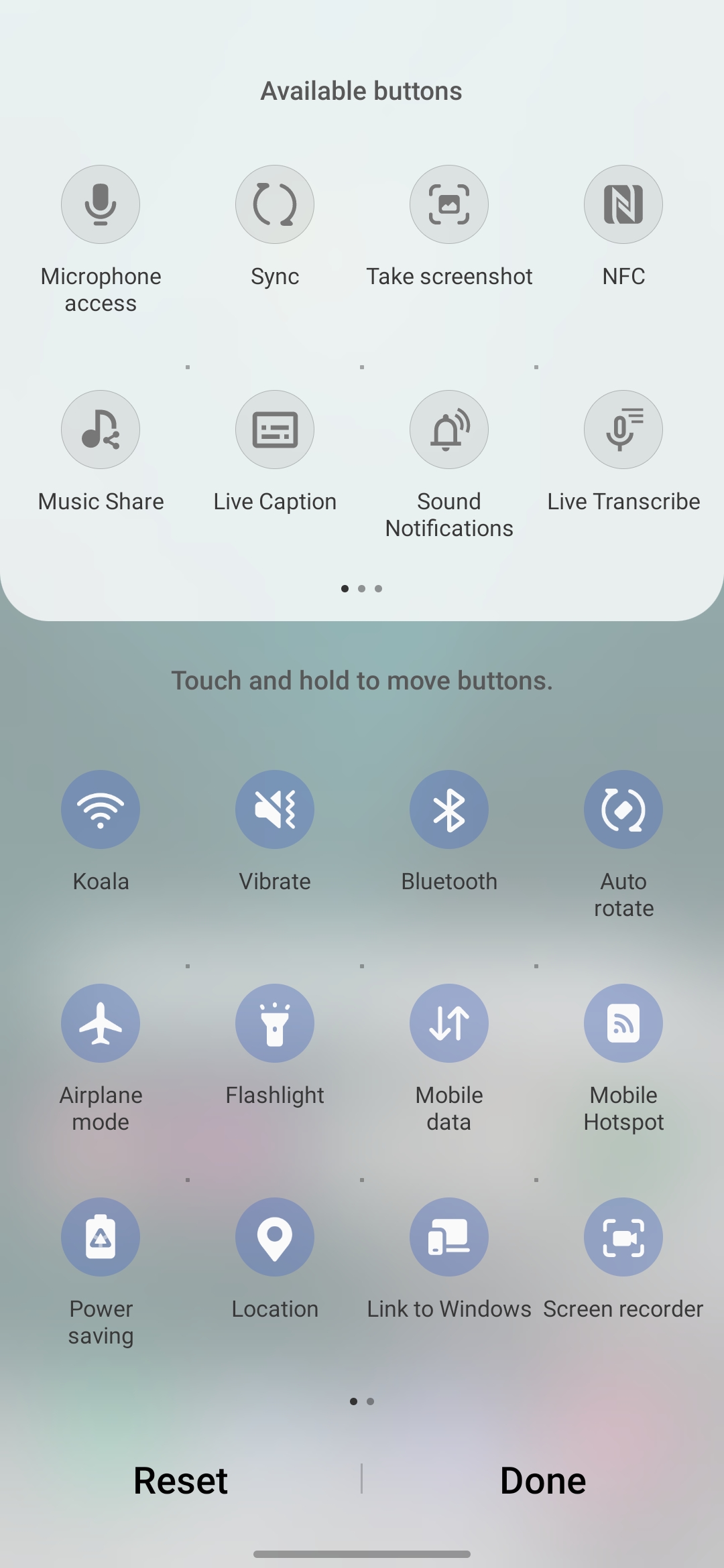Tap the NFC button
Viewport: 724px width, 1568px height.
(623, 204)
